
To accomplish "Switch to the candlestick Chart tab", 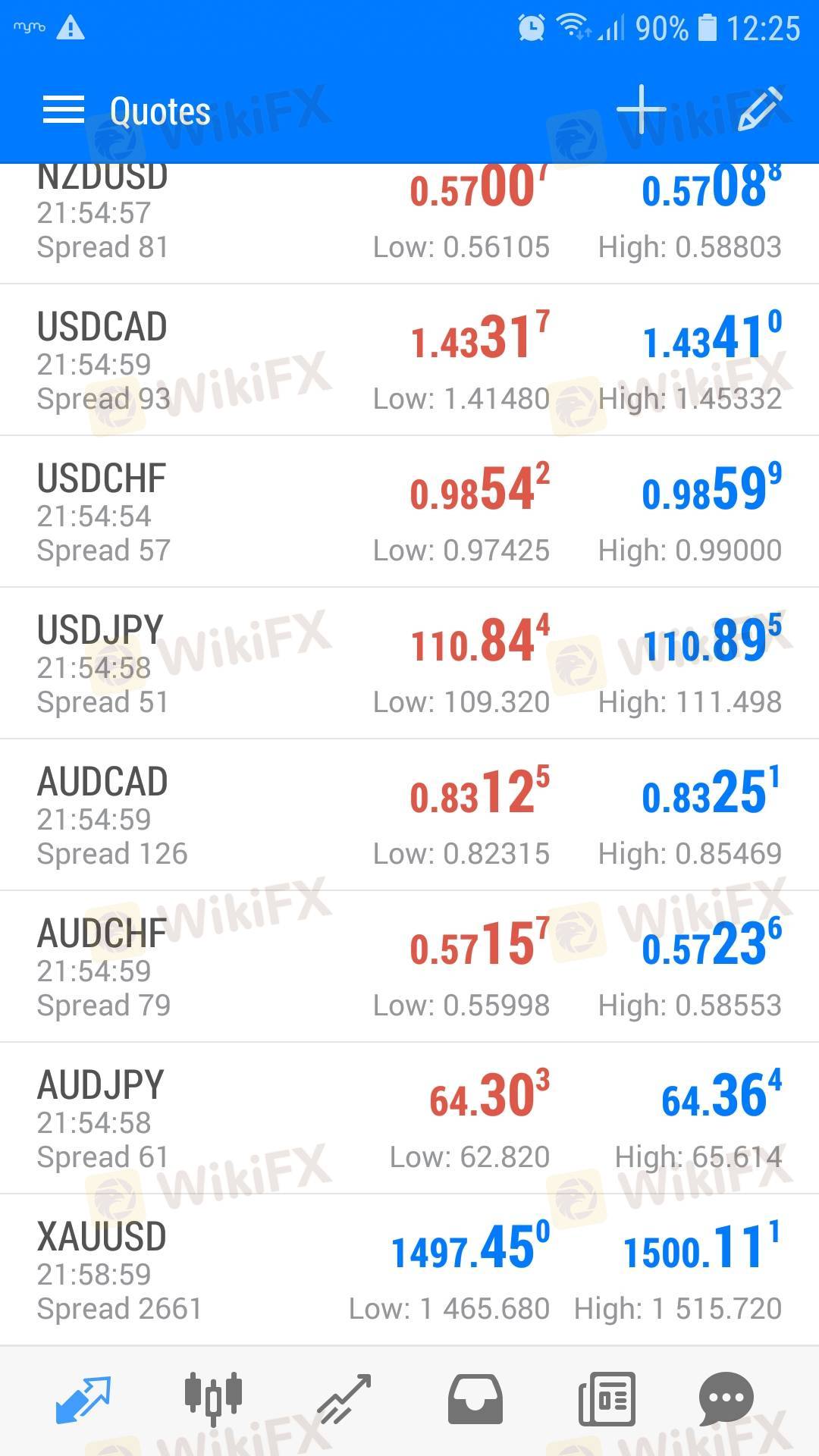I will coord(213,1398).
